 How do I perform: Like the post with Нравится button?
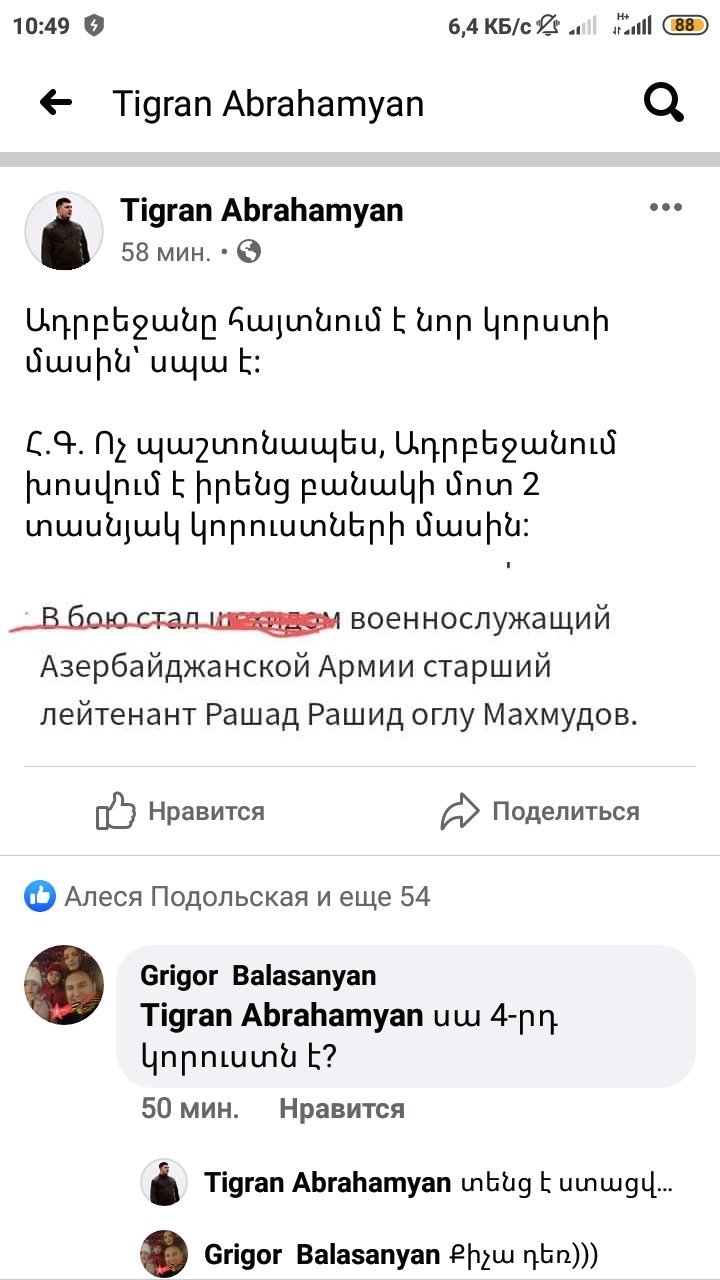[x=181, y=811]
